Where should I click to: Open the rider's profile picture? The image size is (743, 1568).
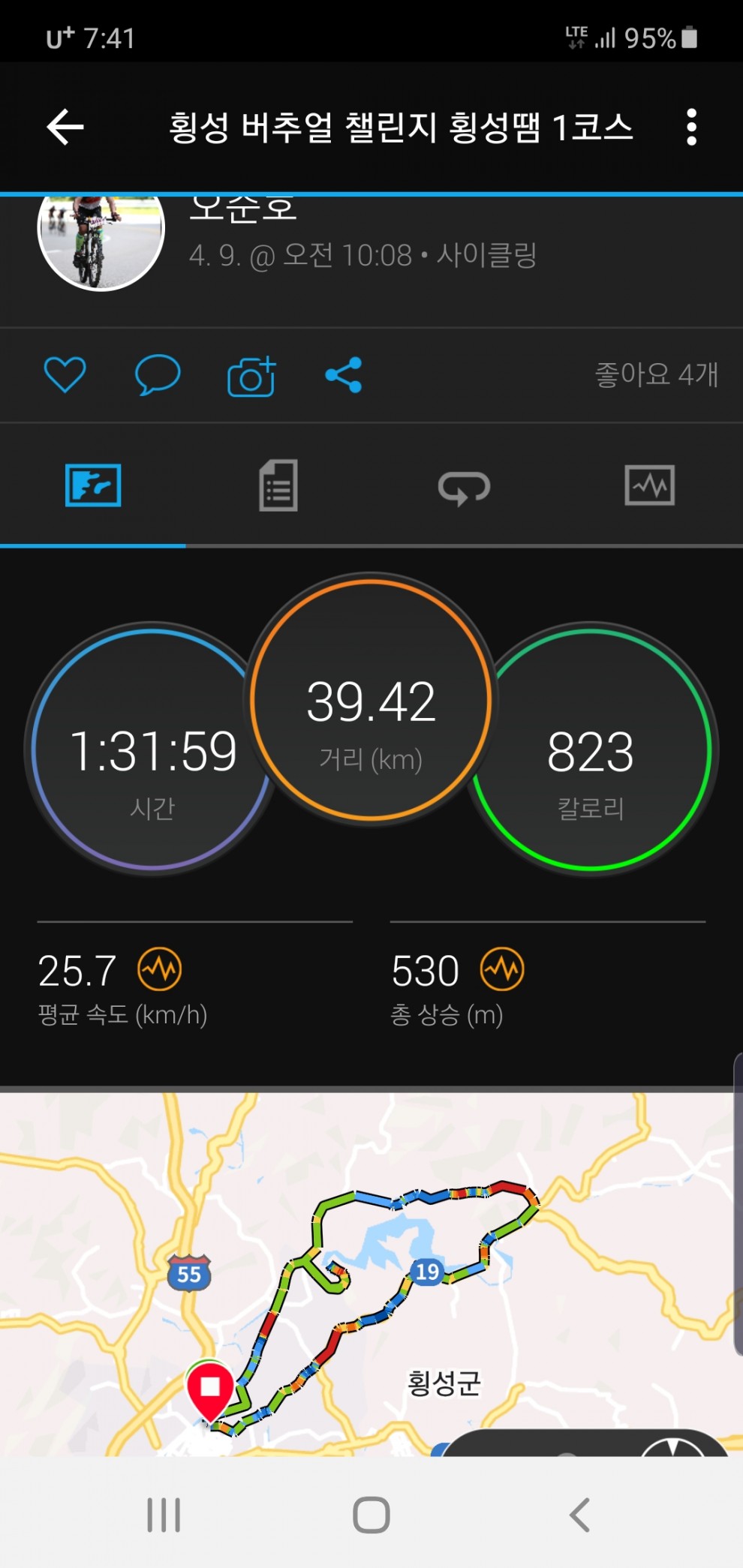101,236
